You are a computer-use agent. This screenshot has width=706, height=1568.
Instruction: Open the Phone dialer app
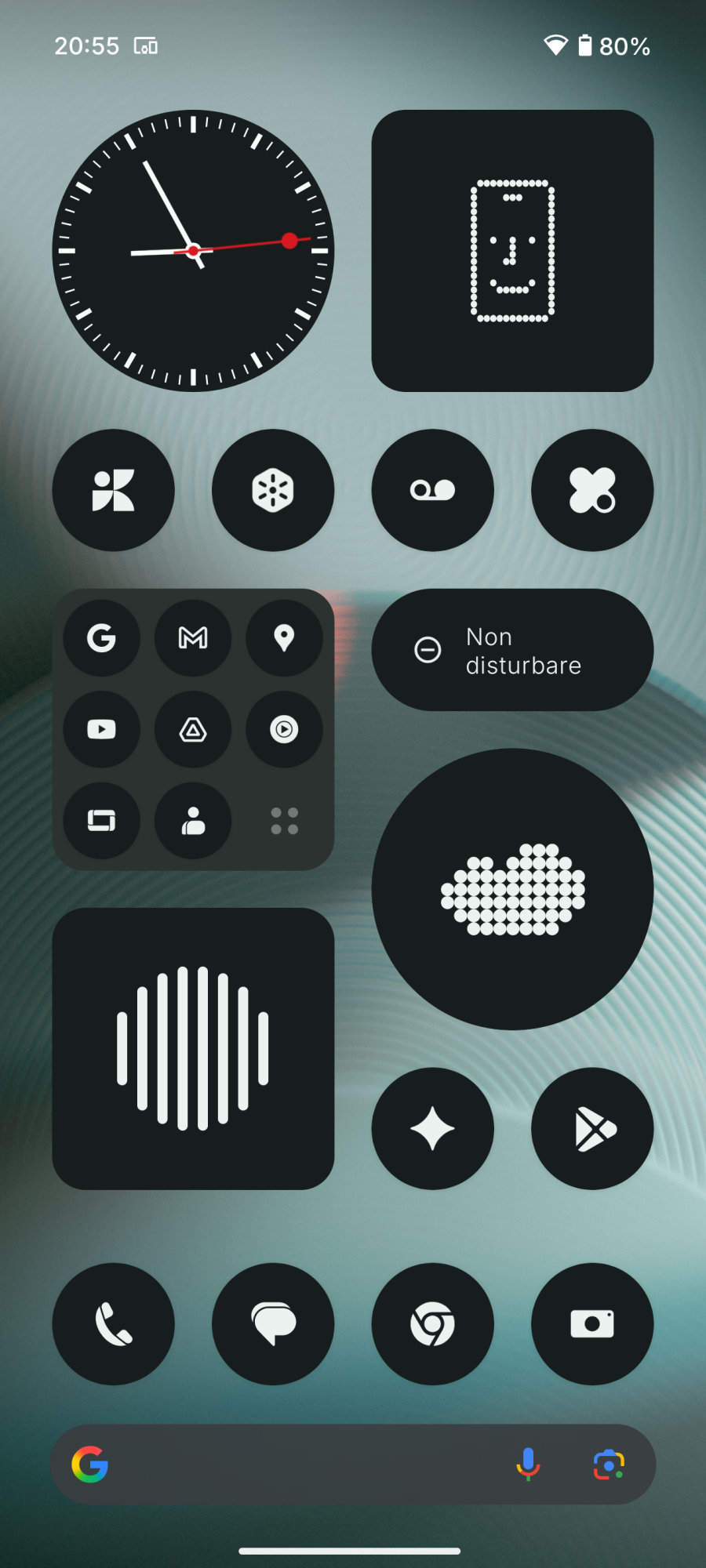[113, 1323]
